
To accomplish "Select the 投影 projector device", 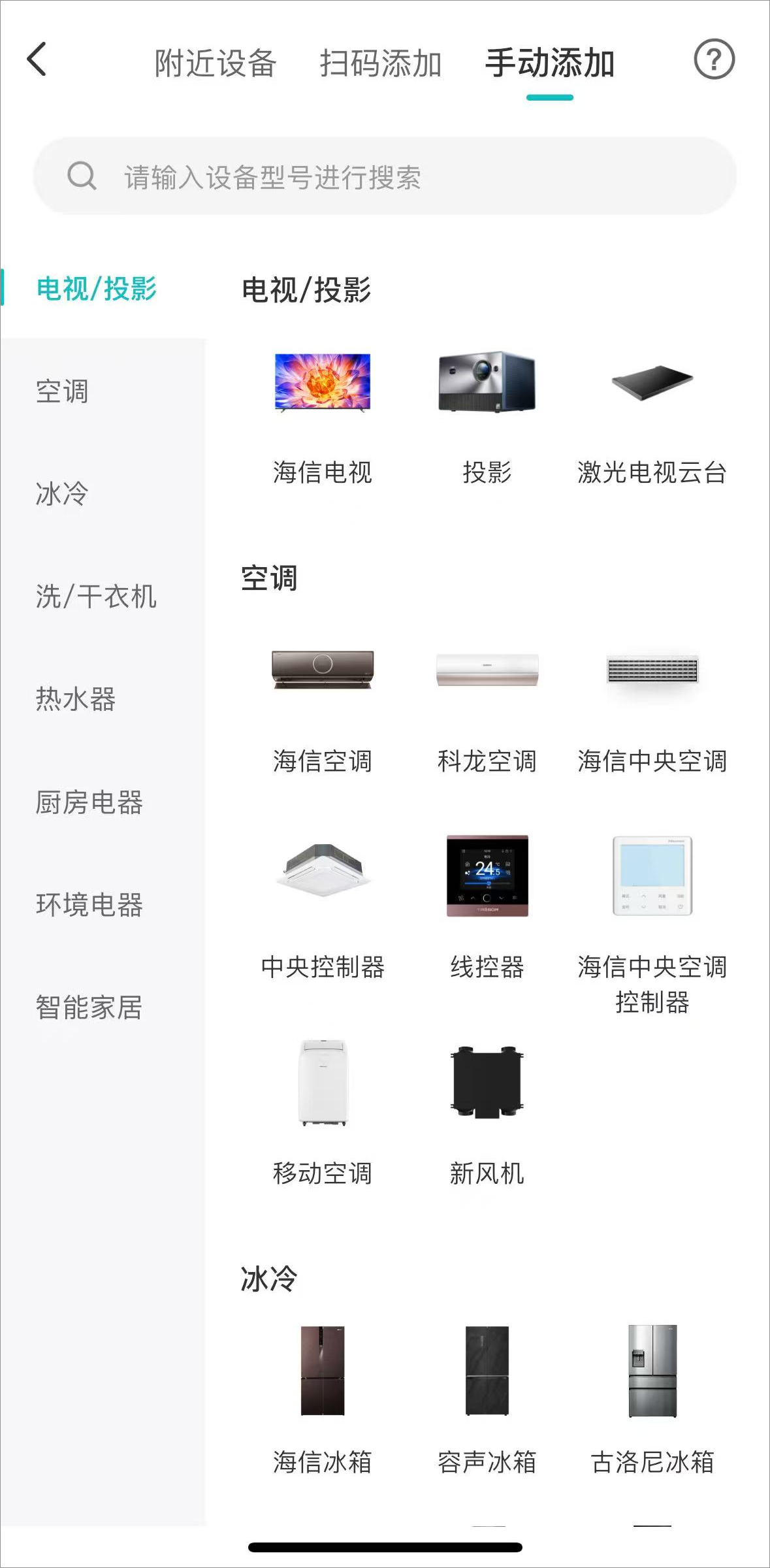I will point(487,416).
